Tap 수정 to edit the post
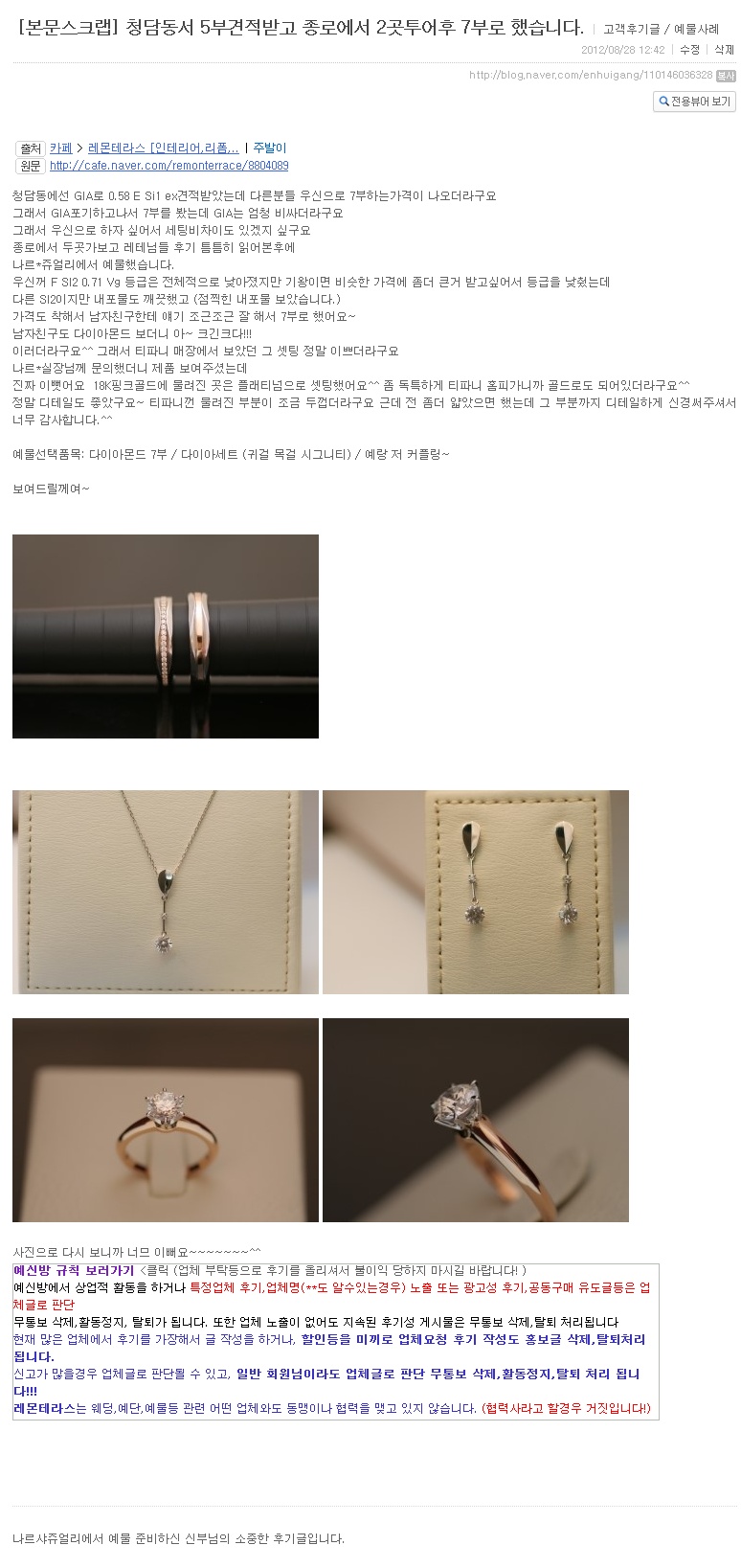Screen dimensions: 741x1568 click(x=689, y=50)
